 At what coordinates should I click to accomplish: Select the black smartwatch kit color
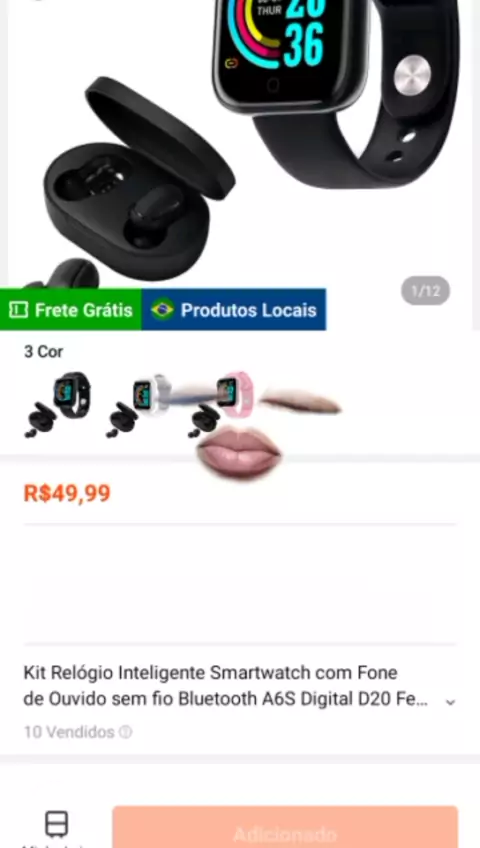click(58, 404)
